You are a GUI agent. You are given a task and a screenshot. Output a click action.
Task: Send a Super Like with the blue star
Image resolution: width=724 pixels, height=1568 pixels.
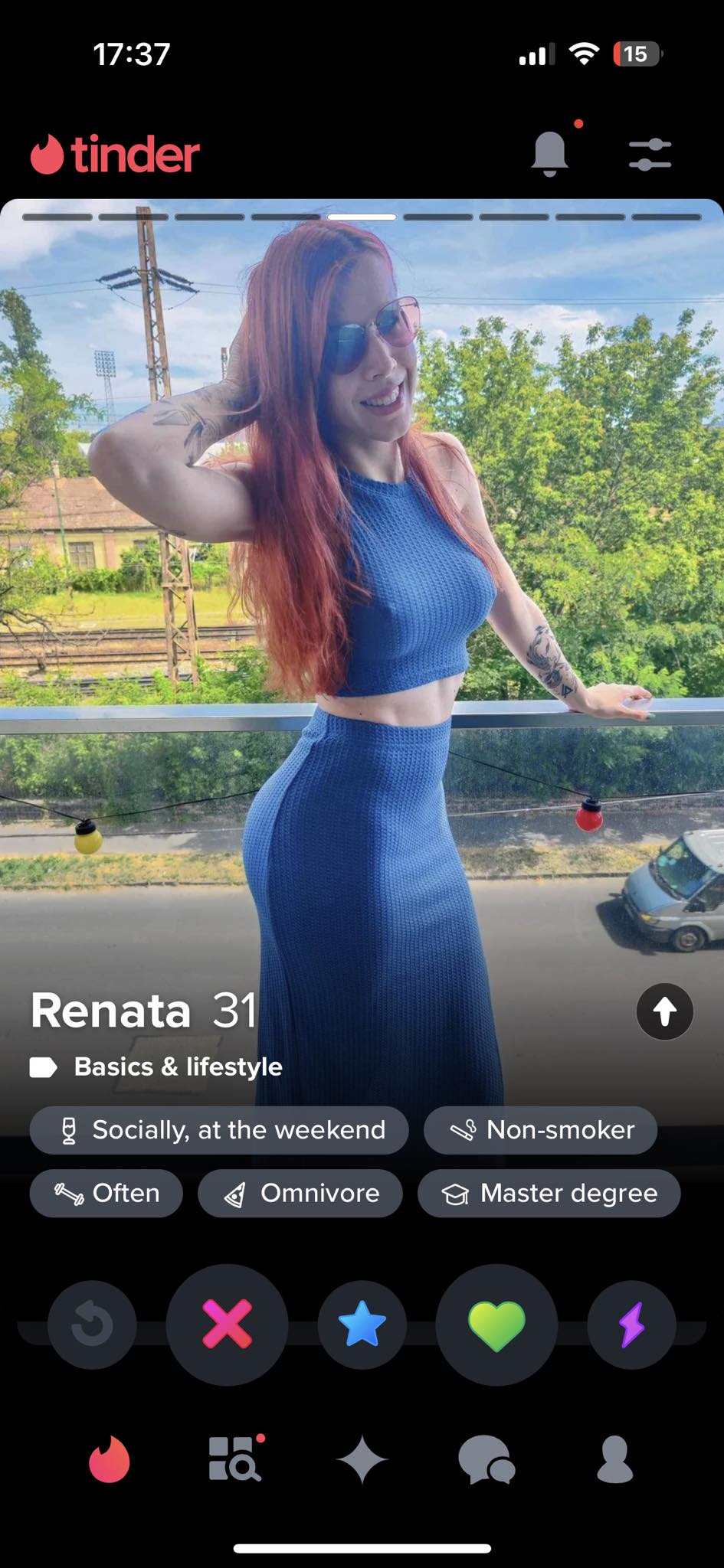[x=362, y=1325]
